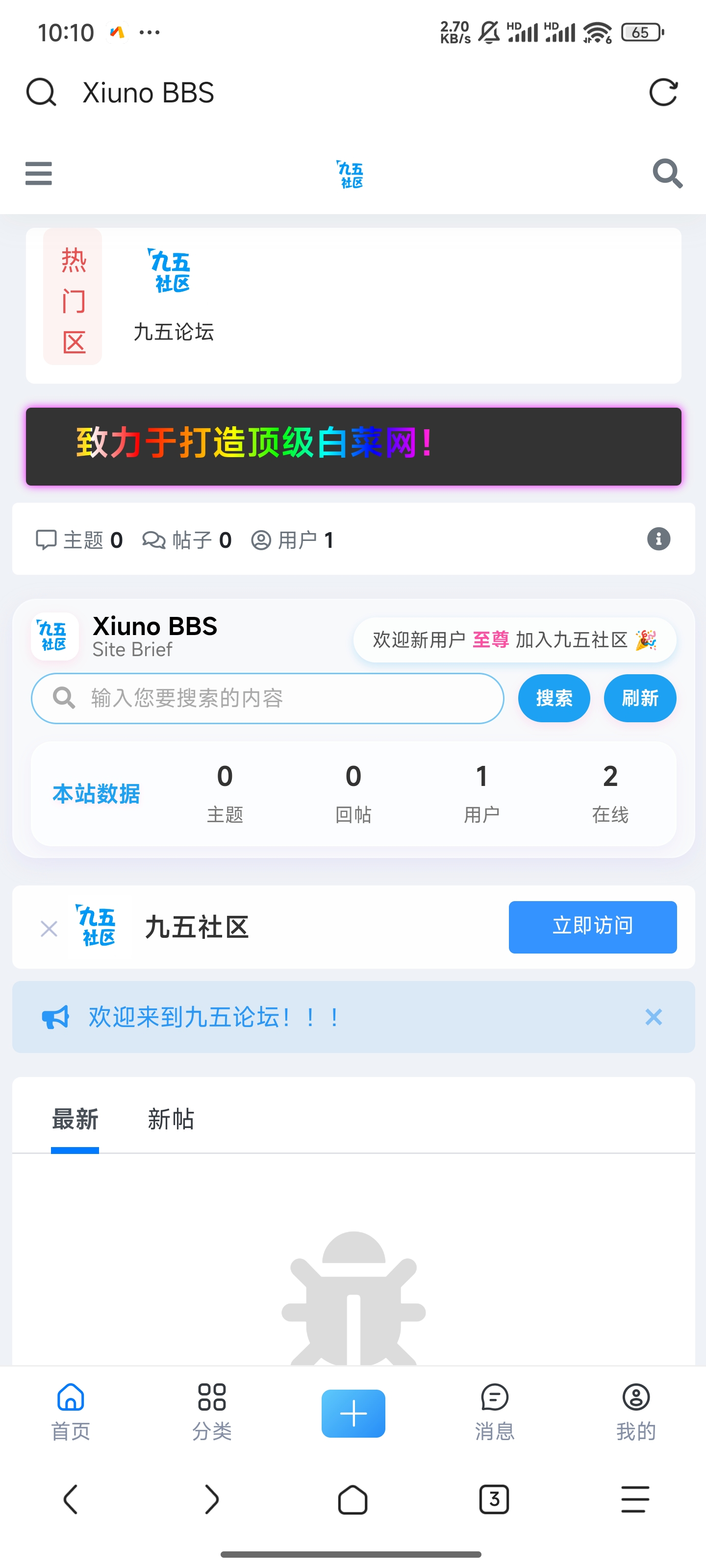
Task: Select the 最新 tab
Action: [75, 1119]
